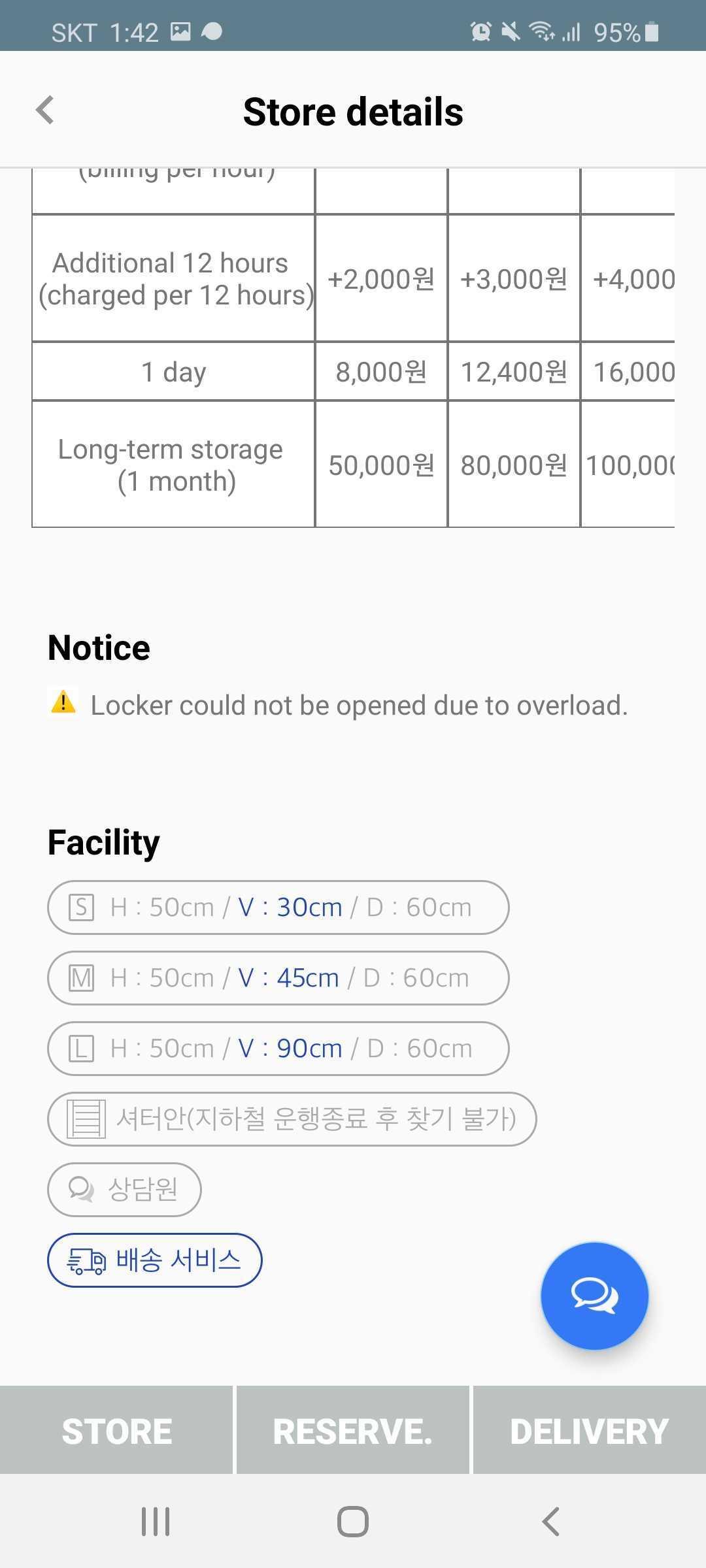The height and width of the screenshot is (1568, 706).
Task: Toggle the medium locker size chip
Action: click(278, 977)
